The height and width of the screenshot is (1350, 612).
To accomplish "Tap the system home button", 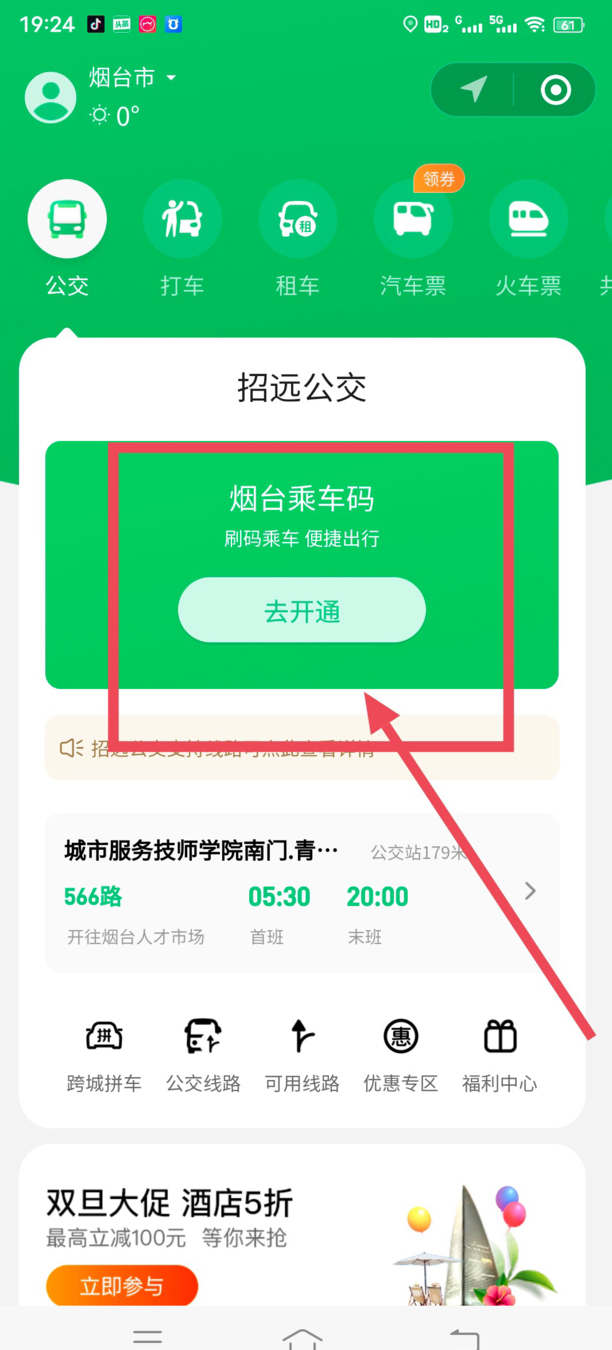I will (302, 1336).
